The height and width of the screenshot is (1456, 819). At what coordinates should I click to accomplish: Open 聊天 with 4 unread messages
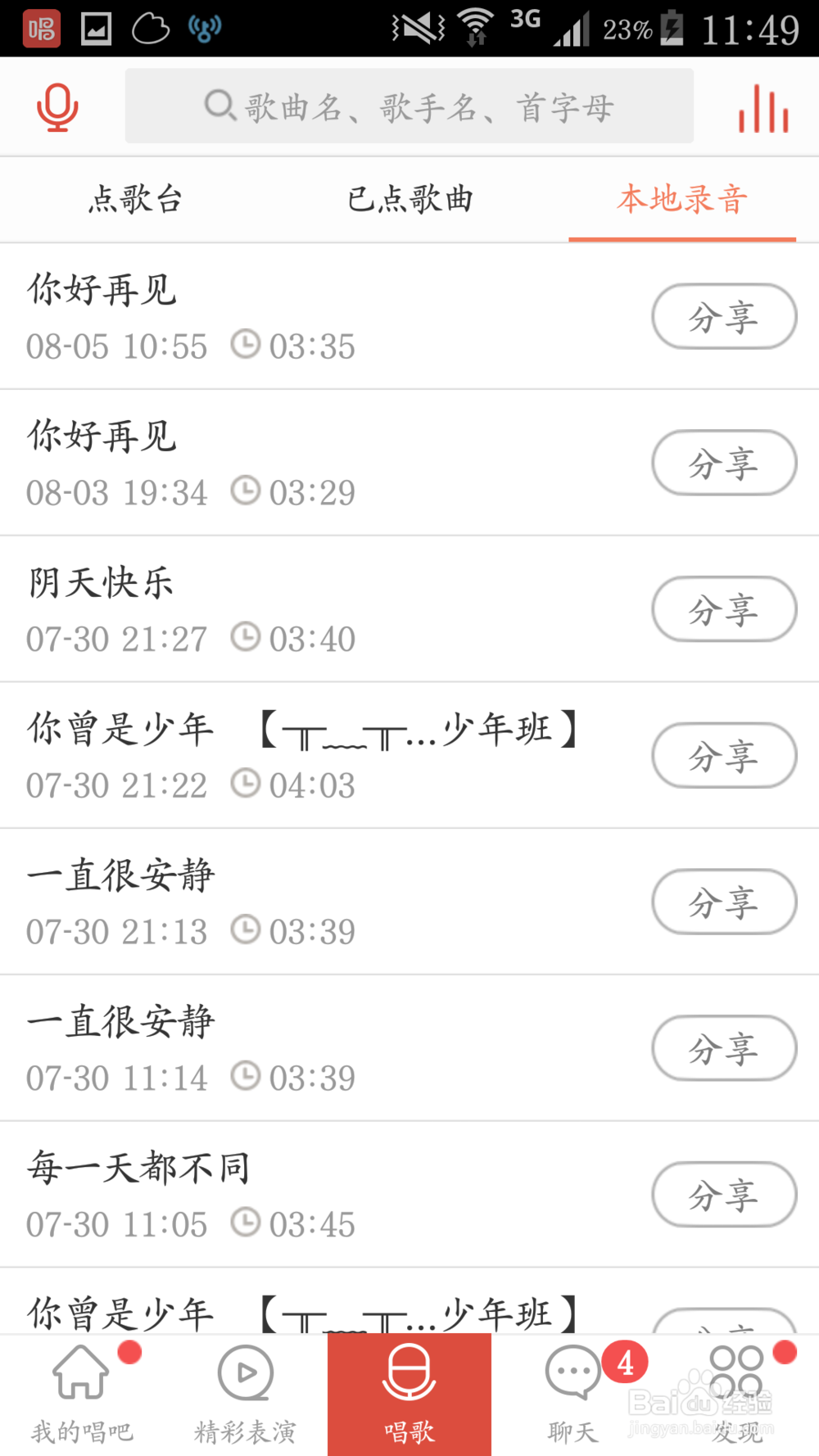click(x=573, y=1395)
